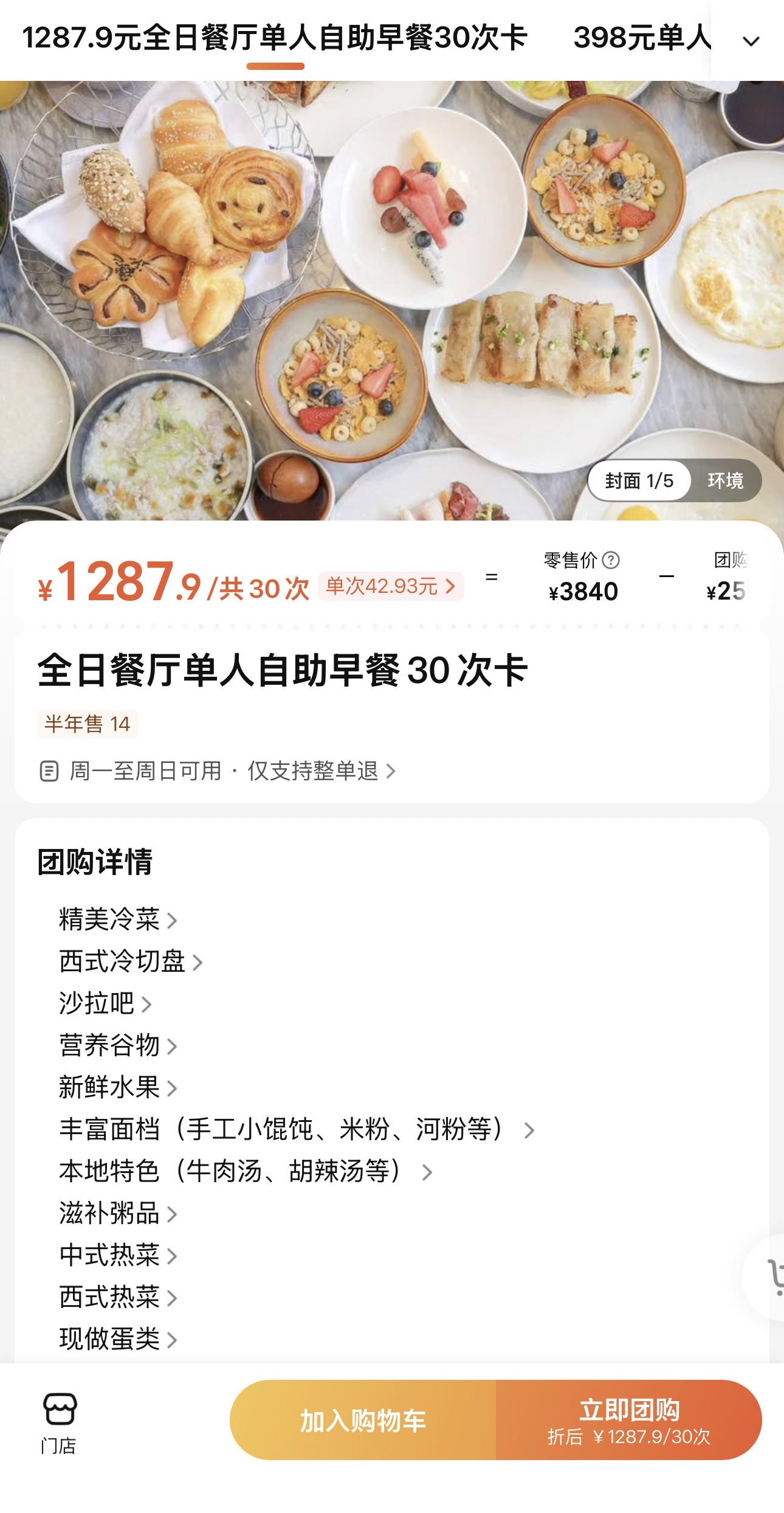Buy now with 立即团购
The image size is (784, 1513).
[x=628, y=1421]
